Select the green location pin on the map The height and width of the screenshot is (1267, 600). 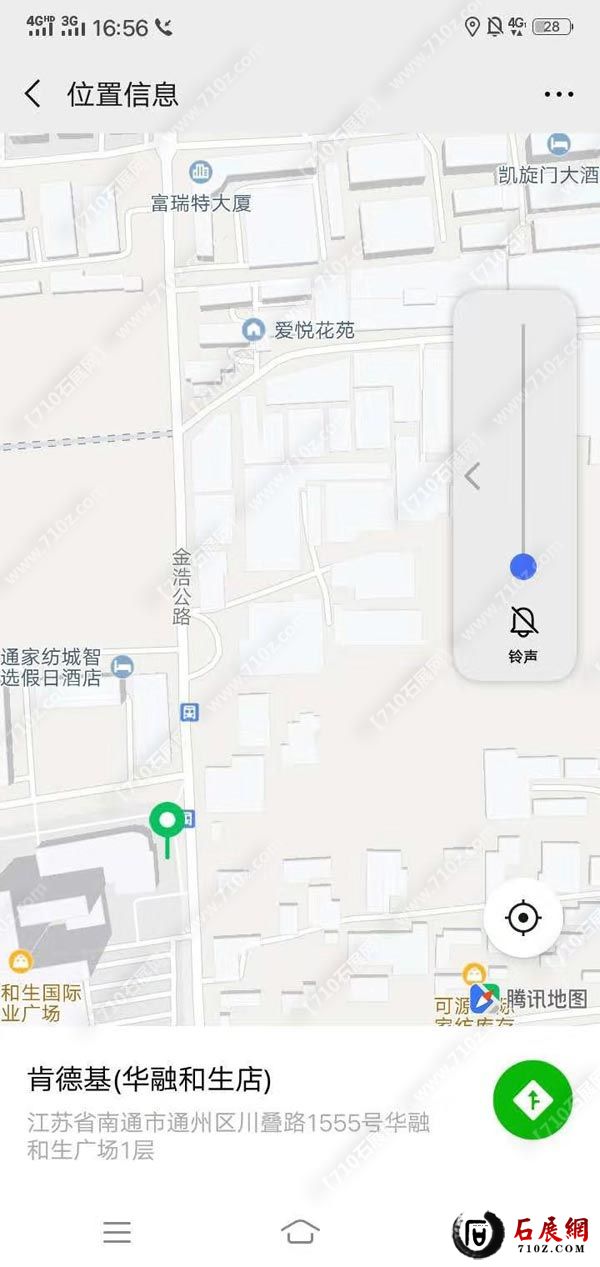[x=168, y=822]
